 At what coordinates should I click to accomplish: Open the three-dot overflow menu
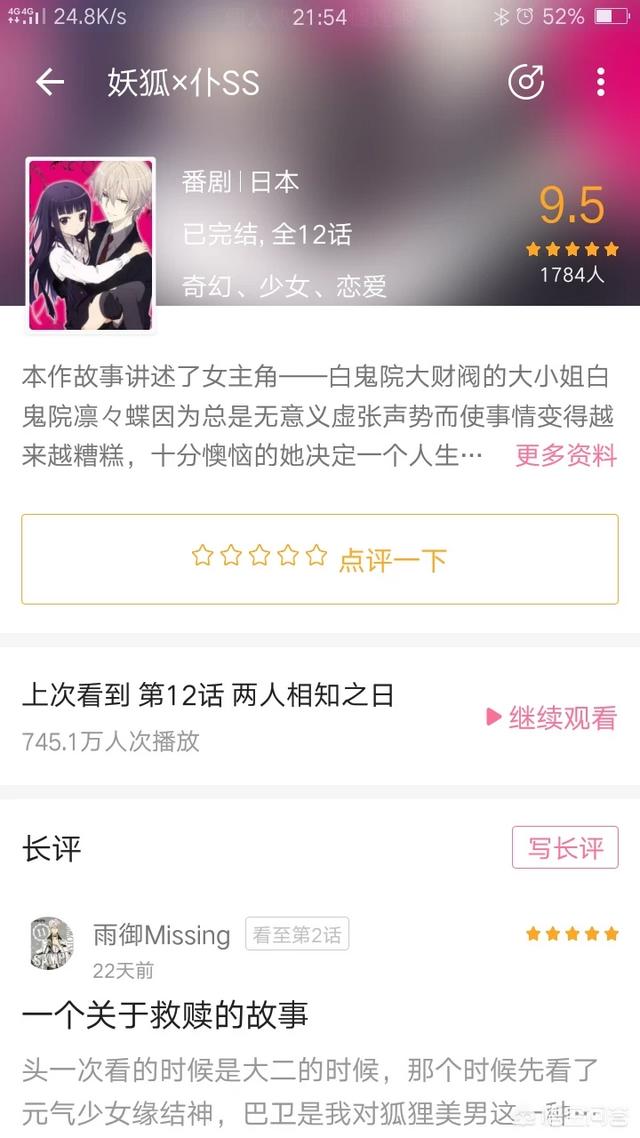600,83
